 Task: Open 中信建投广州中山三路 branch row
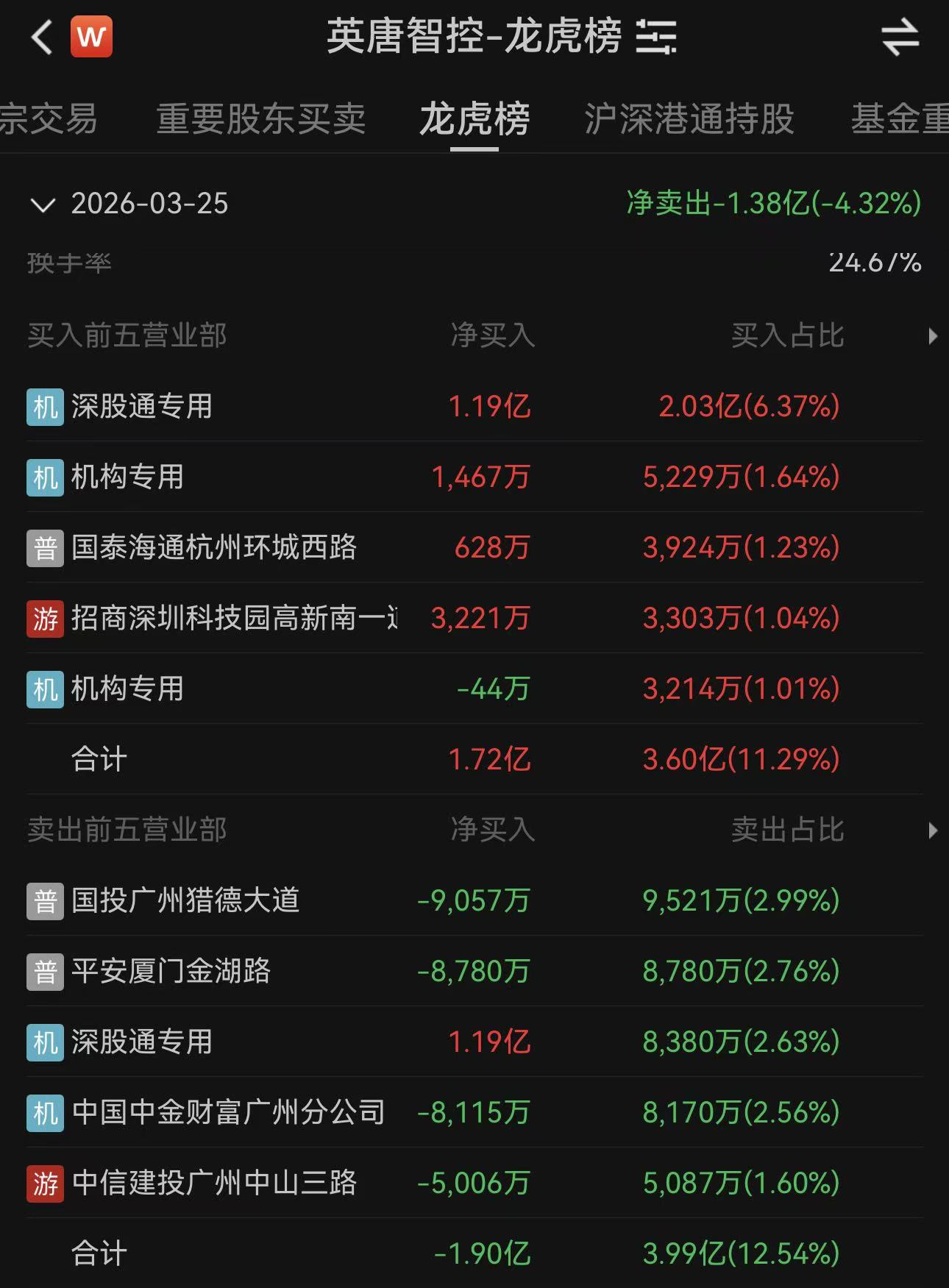pos(213,1183)
